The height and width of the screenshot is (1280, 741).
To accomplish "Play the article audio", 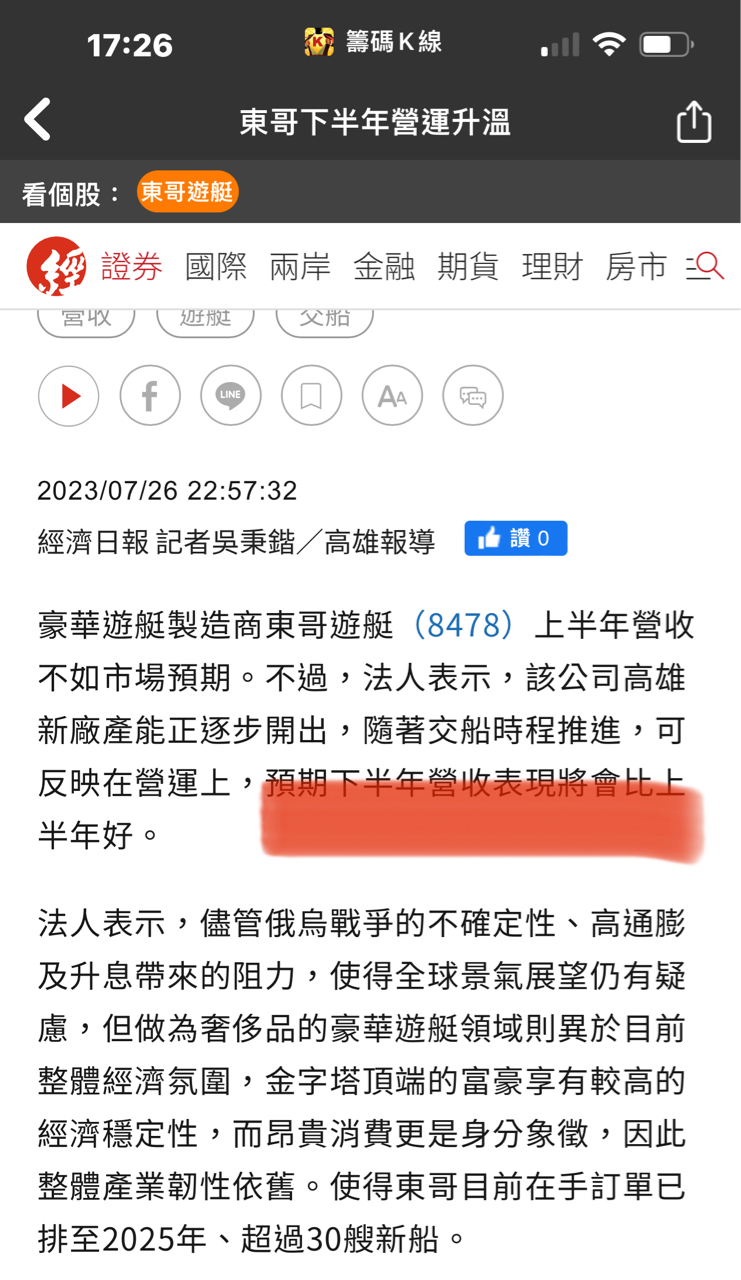I will coord(69,396).
